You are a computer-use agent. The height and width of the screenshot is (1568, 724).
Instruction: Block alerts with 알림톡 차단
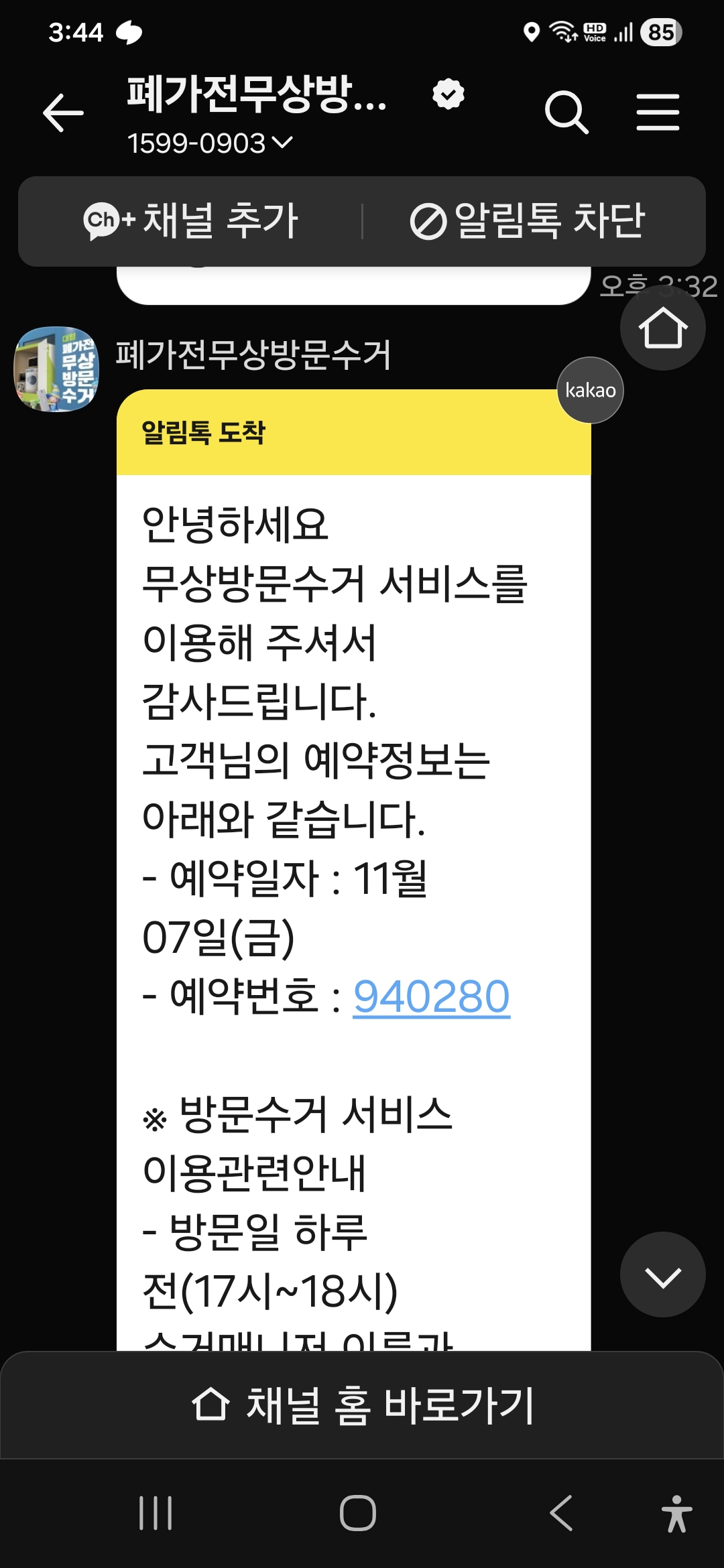click(528, 221)
